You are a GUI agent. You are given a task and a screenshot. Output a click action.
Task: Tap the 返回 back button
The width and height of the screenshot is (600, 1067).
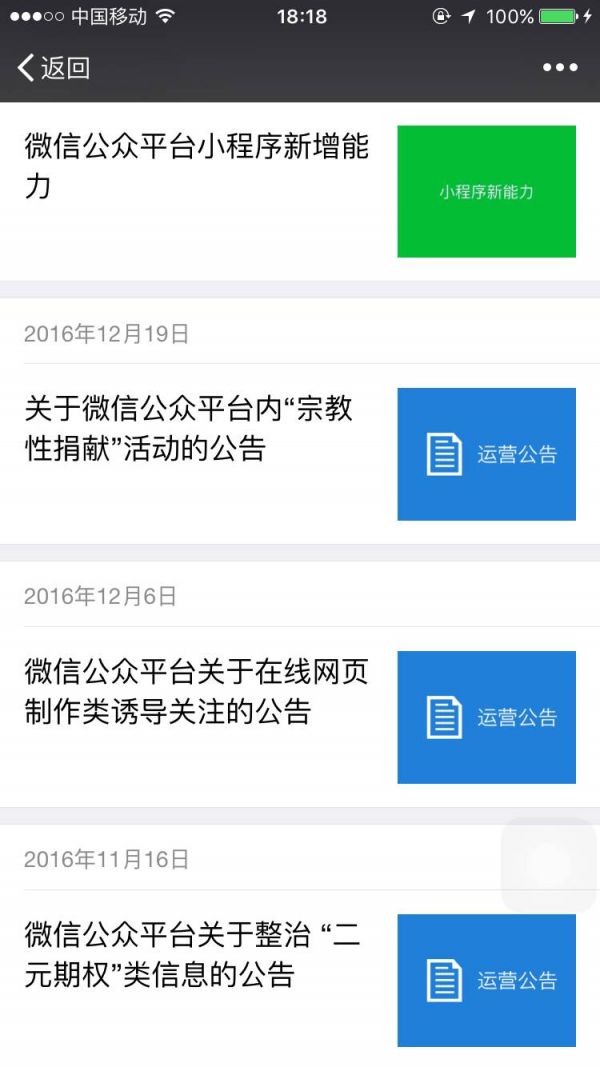pyautogui.click(x=54, y=68)
